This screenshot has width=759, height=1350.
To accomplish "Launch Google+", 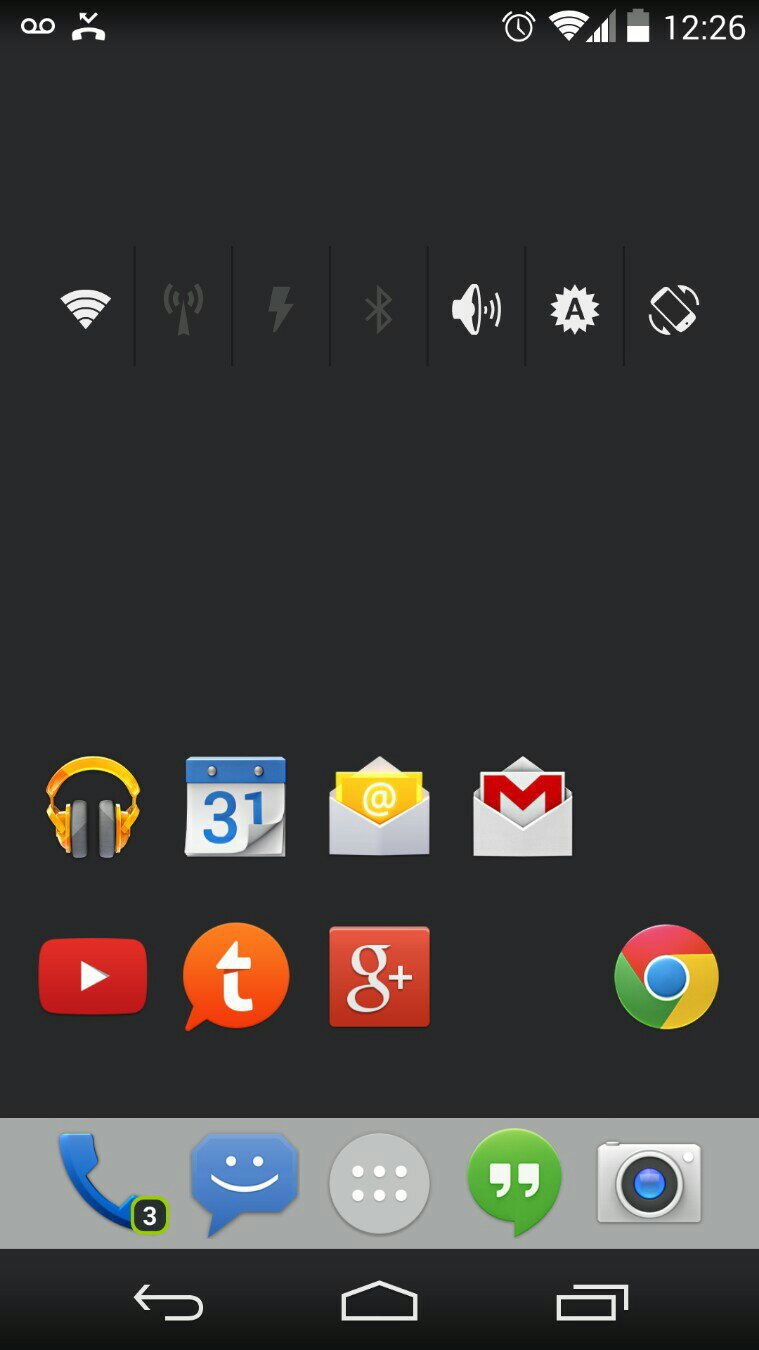I will pos(379,976).
